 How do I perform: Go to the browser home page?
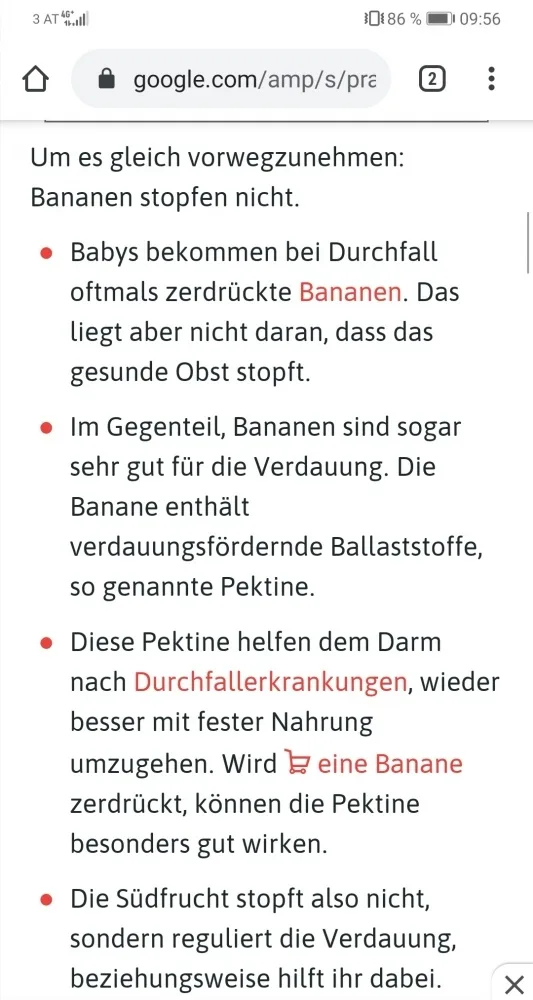pyautogui.click(x=35, y=79)
